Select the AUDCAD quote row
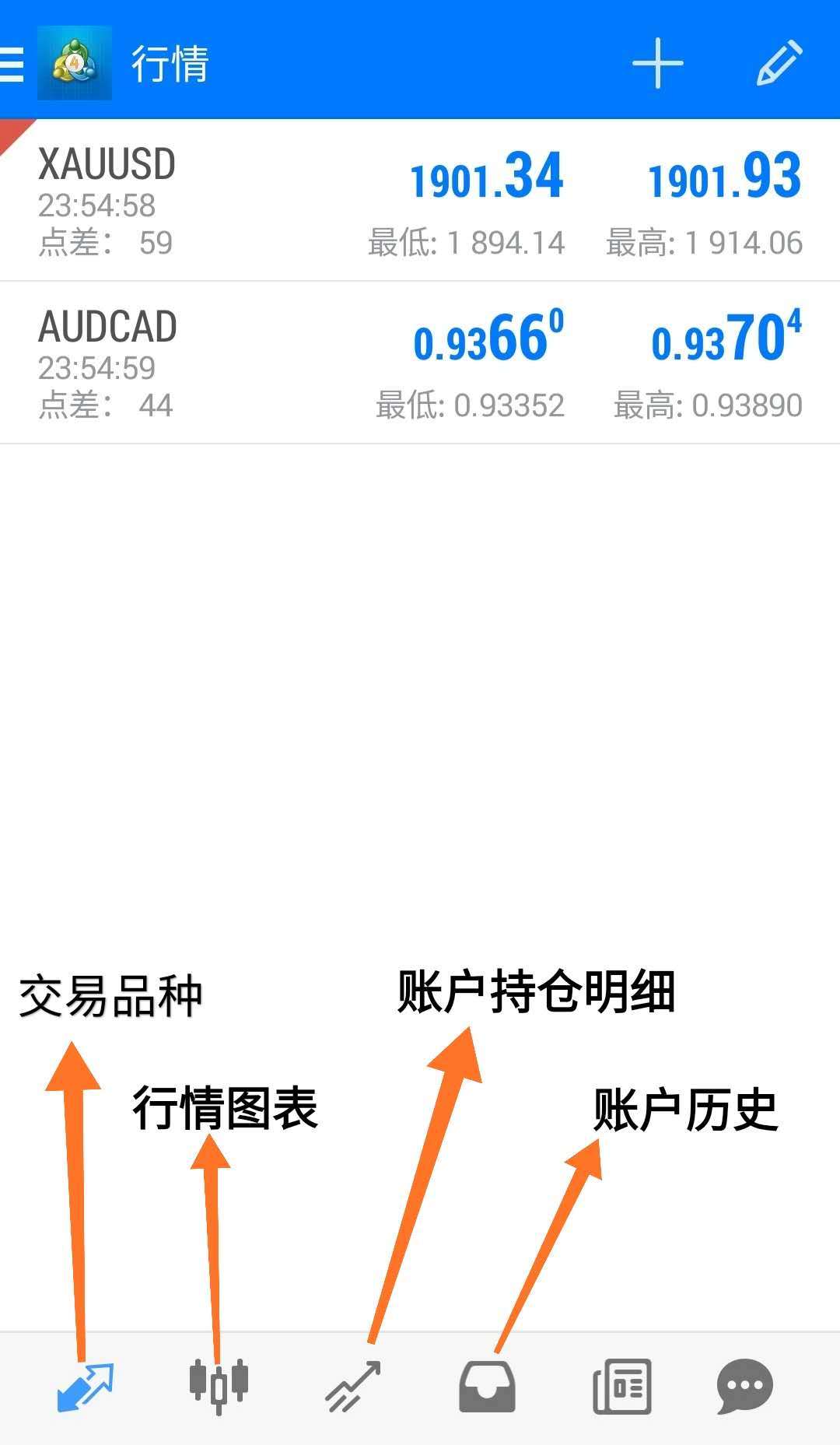Viewport: 840px width, 1445px height. (x=420, y=363)
